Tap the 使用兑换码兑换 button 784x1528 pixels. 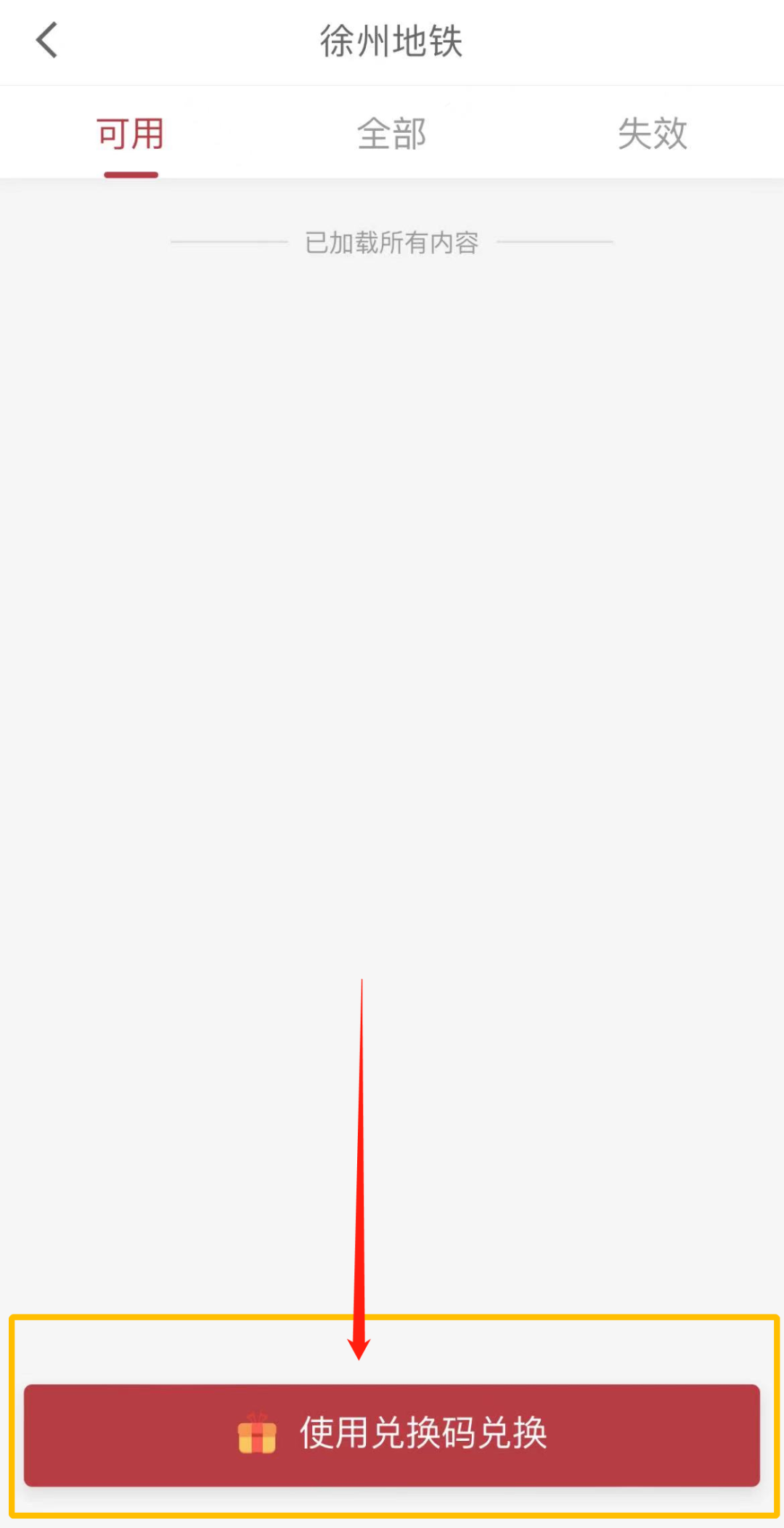pyautogui.click(x=392, y=1434)
